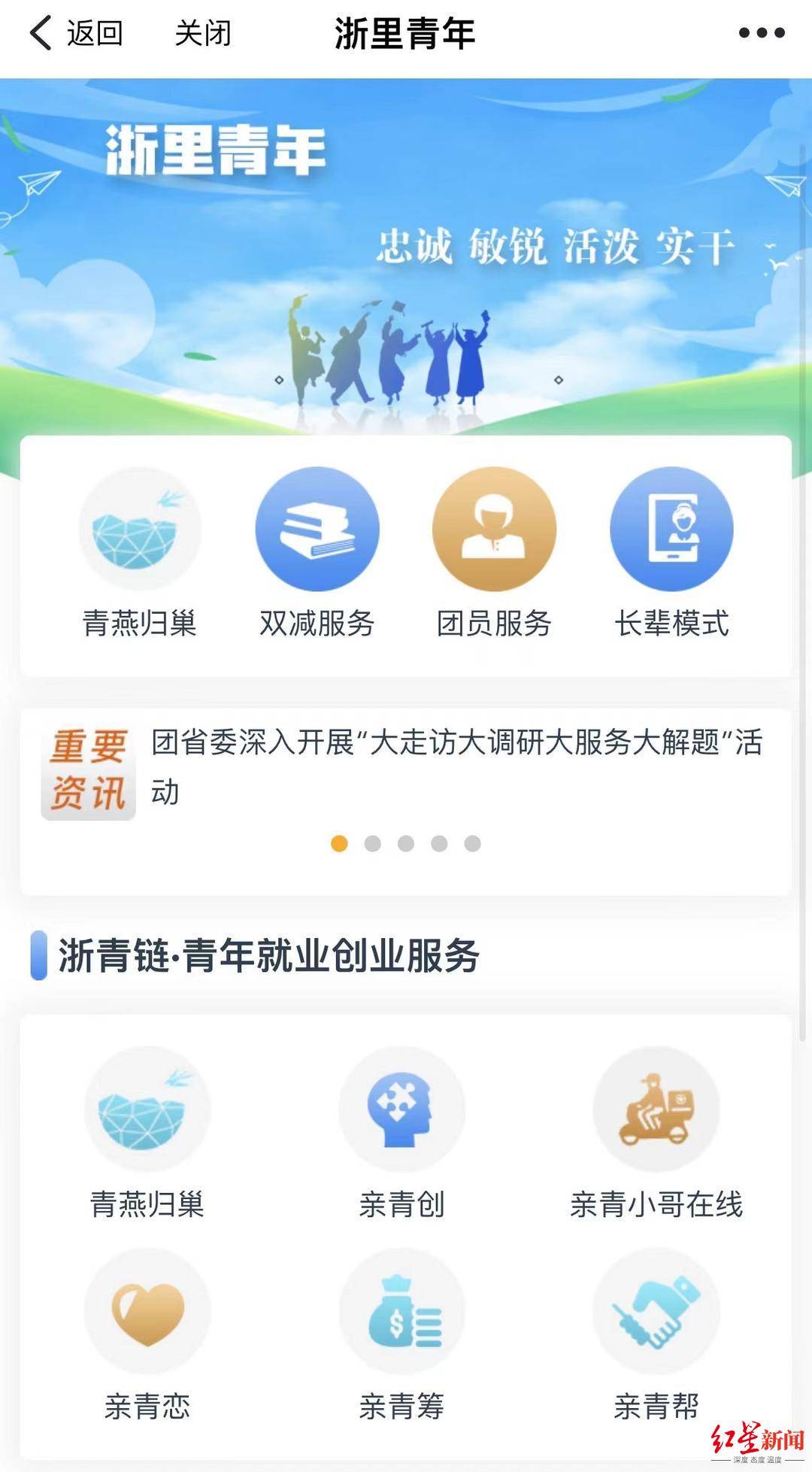Viewport: 812px width, 1472px height.
Task: Open 亲青创 service
Action: tap(402, 1133)
